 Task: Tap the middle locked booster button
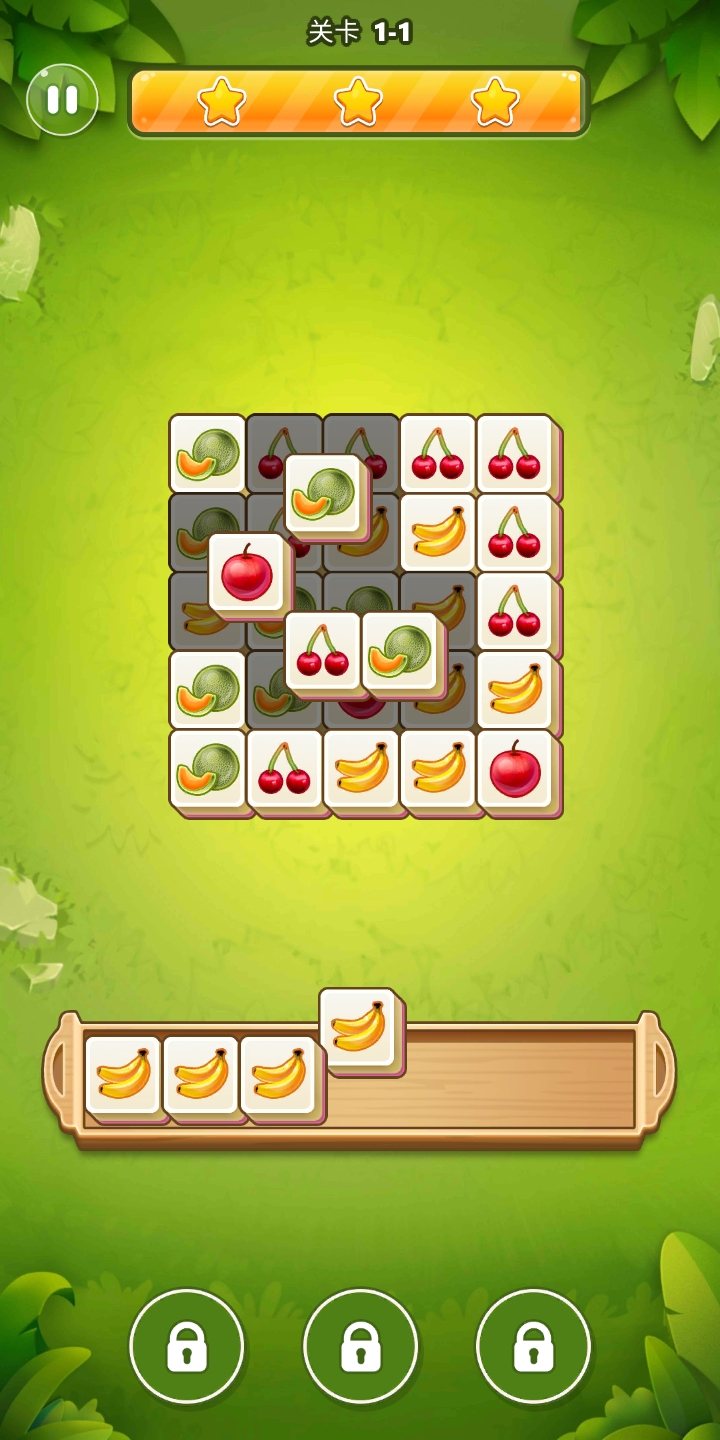click(x=360, y=1346)
